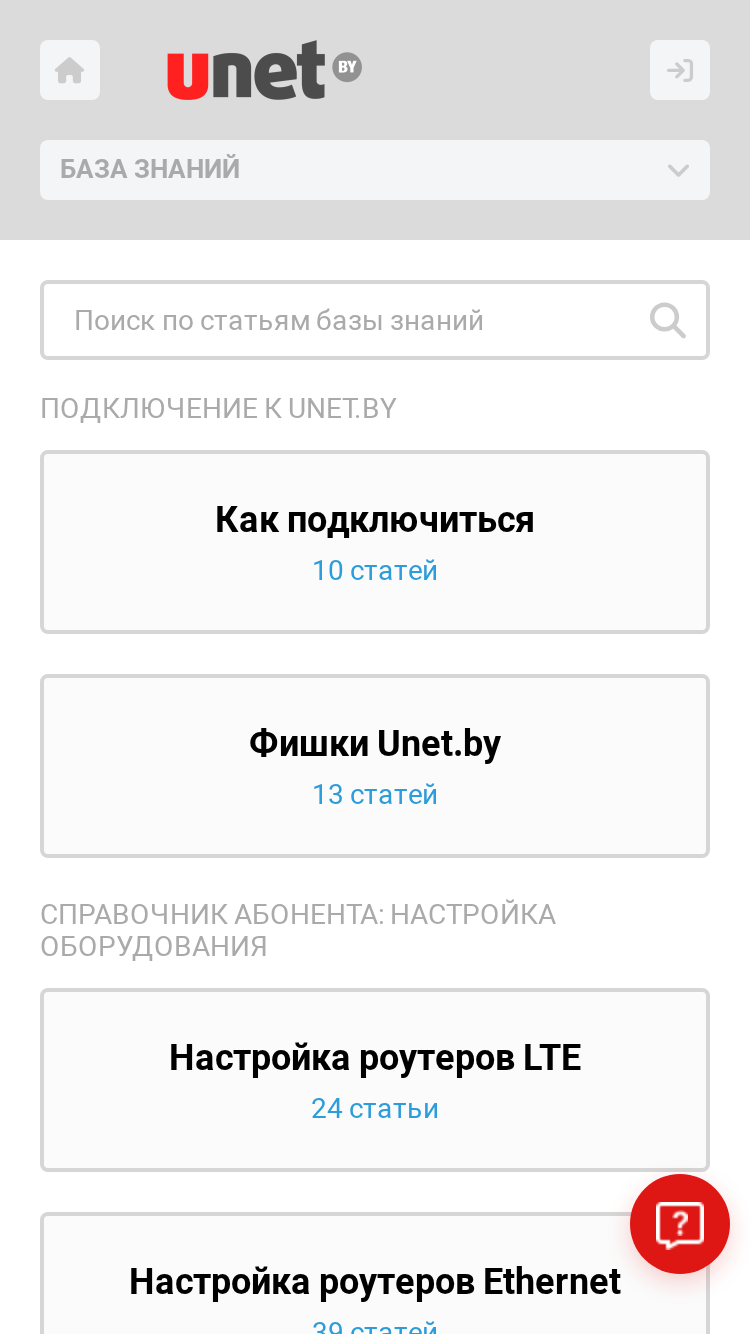The height and width of the screenshot is (1334, 750).
Task: Tap the magnifier search icon
Action: [x=667, y=320]
